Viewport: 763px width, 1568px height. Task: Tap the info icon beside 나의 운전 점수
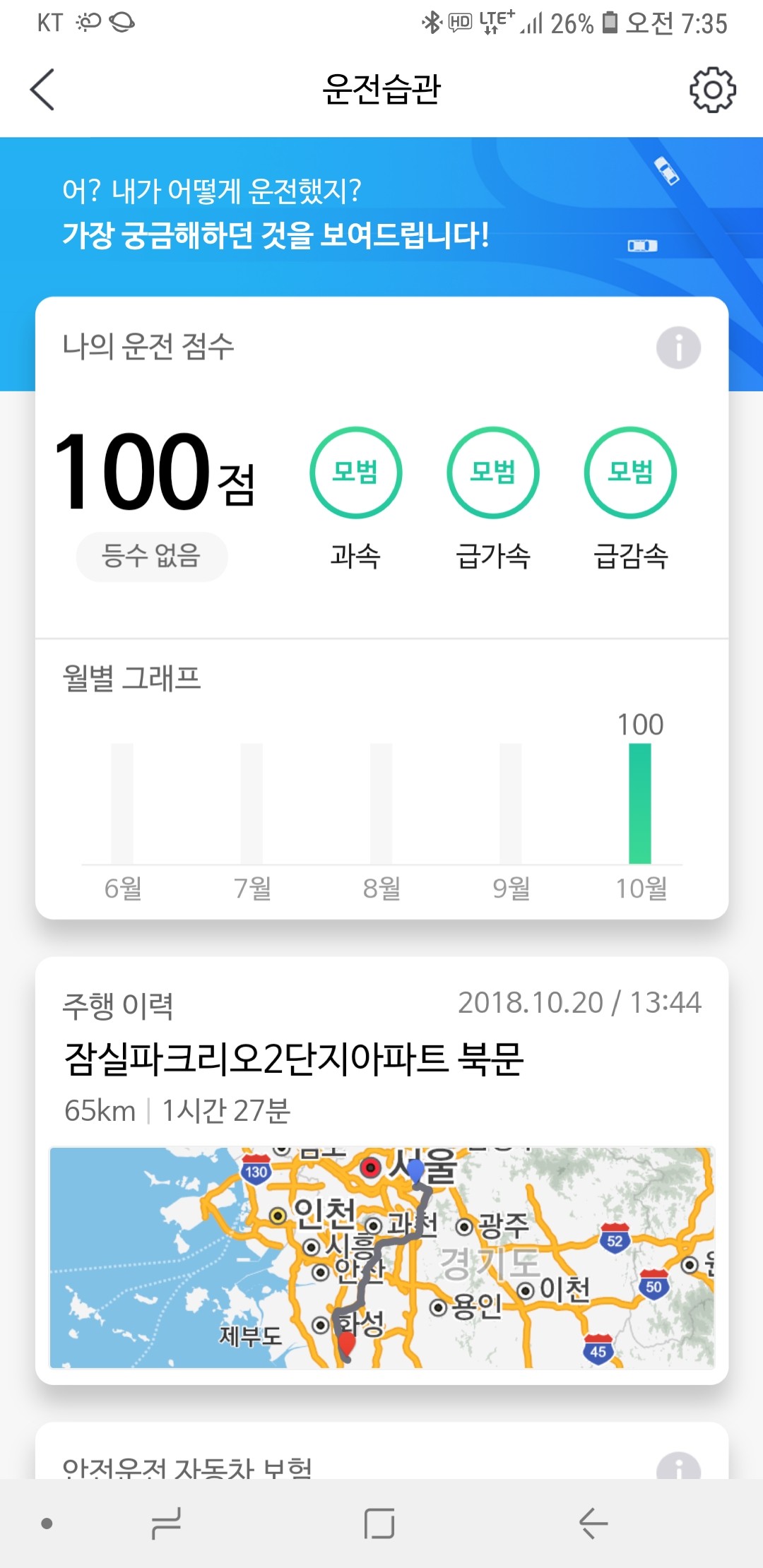pos(678,348)
